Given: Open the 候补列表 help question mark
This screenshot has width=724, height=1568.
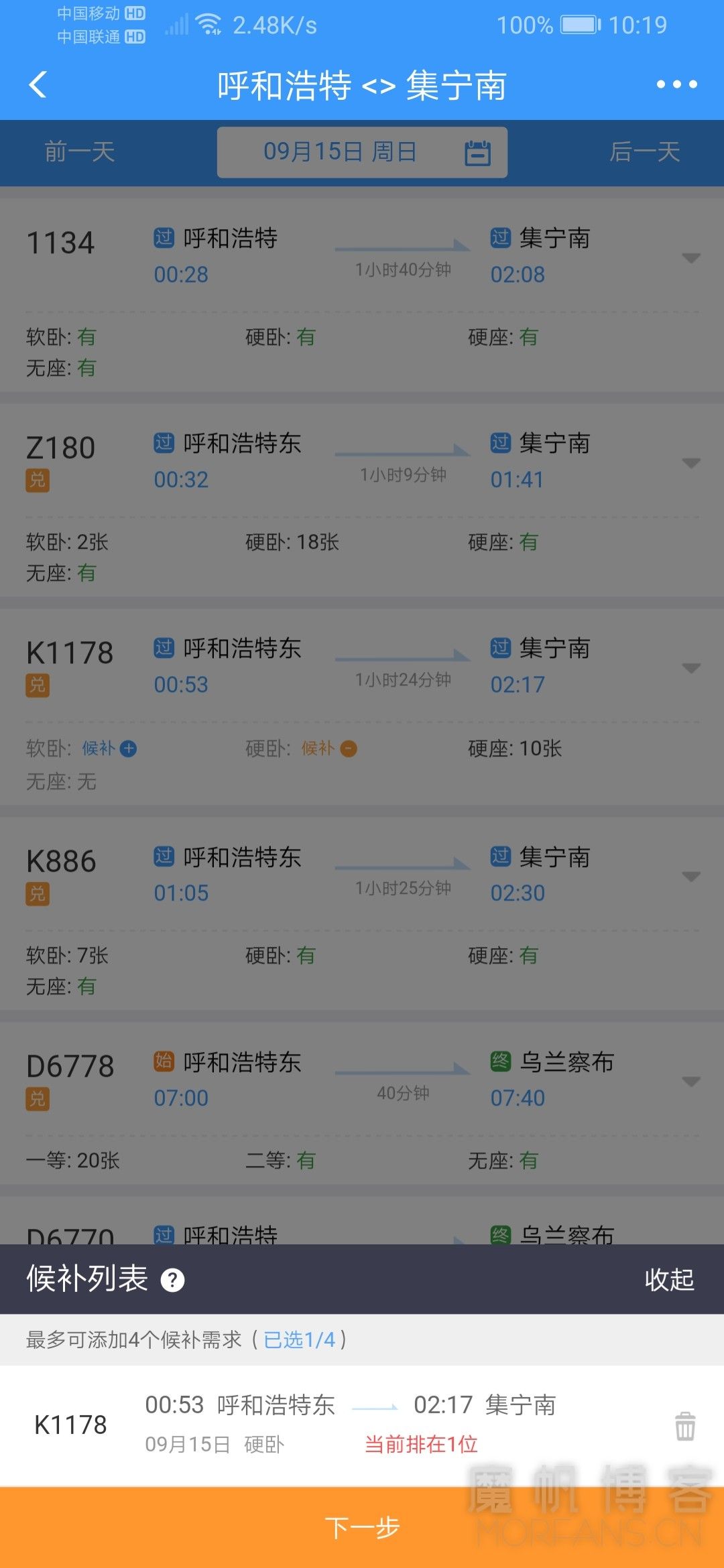Looking at the screenshot, I should pyautogui.click(x=172, y=1280).
